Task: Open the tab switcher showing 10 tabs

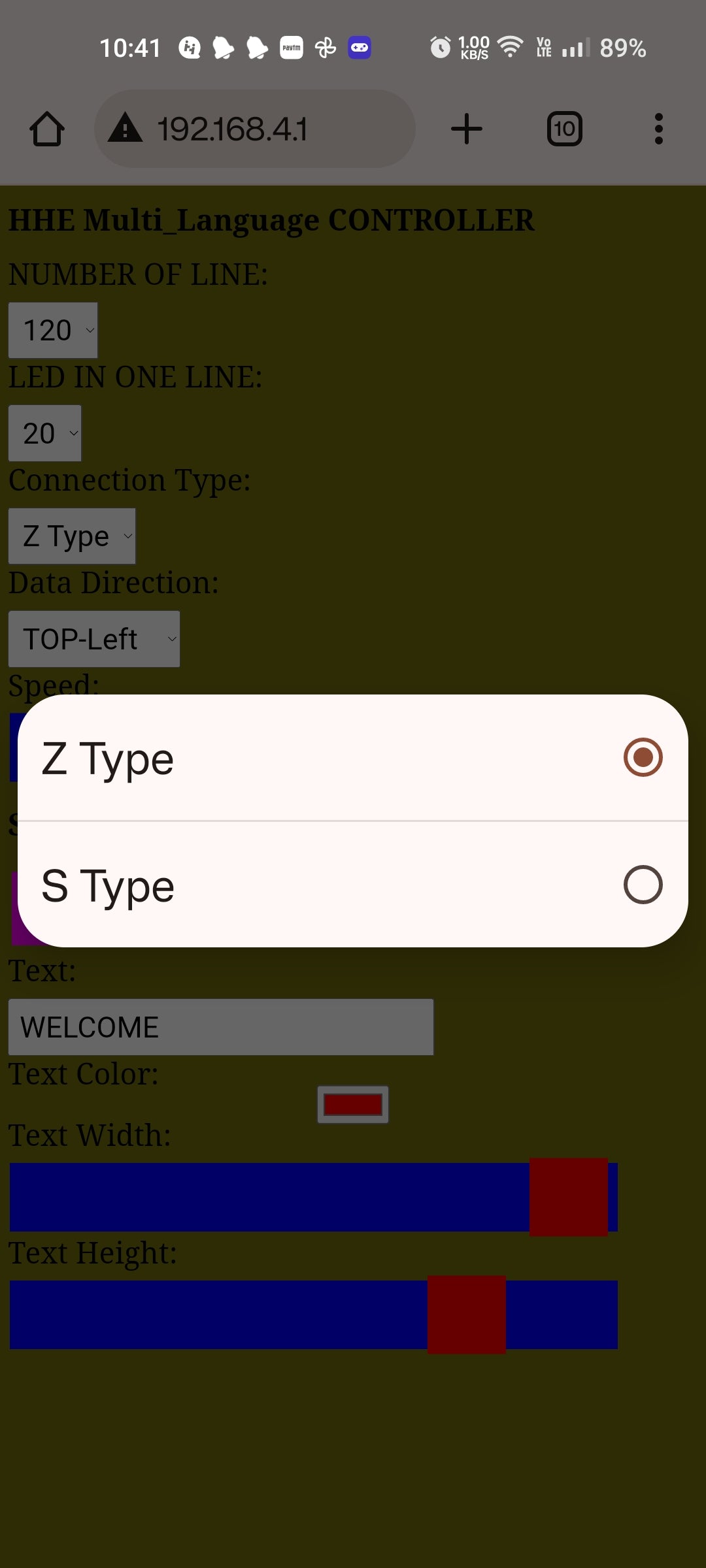Action: pyautogui.click(x=564, y=129)
